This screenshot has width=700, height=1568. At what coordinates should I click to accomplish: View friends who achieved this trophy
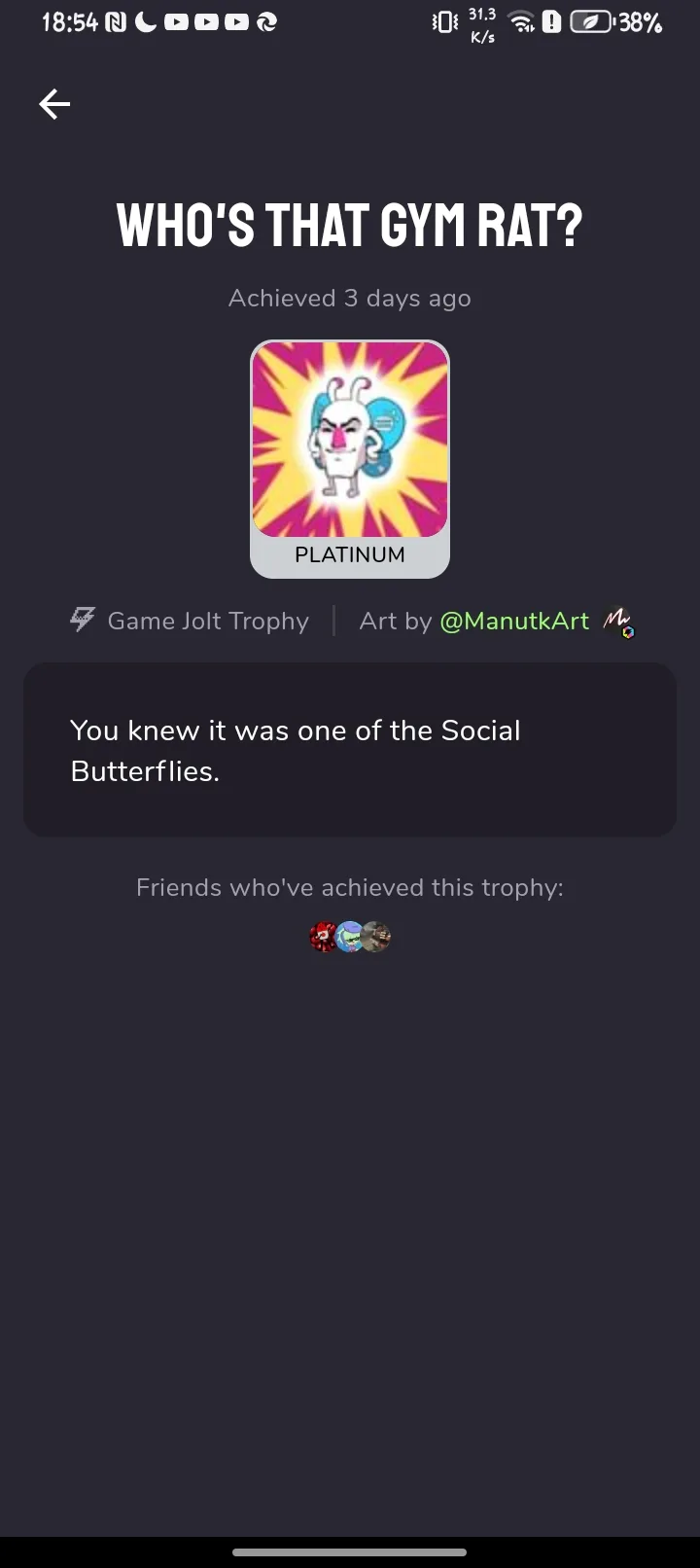[x=350, y=937]
